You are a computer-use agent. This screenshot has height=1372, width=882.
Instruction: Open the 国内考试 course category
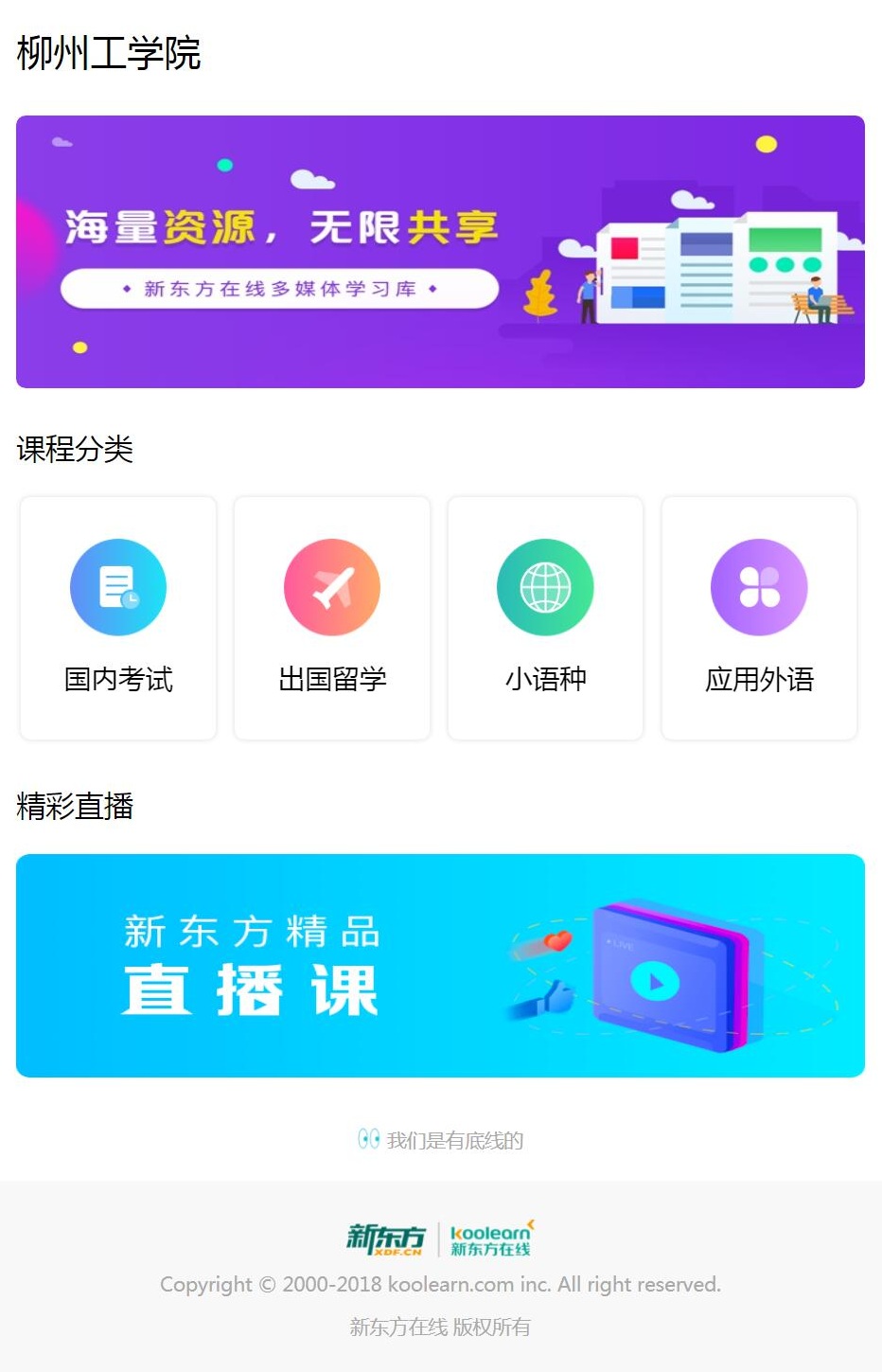click(118, 617)
